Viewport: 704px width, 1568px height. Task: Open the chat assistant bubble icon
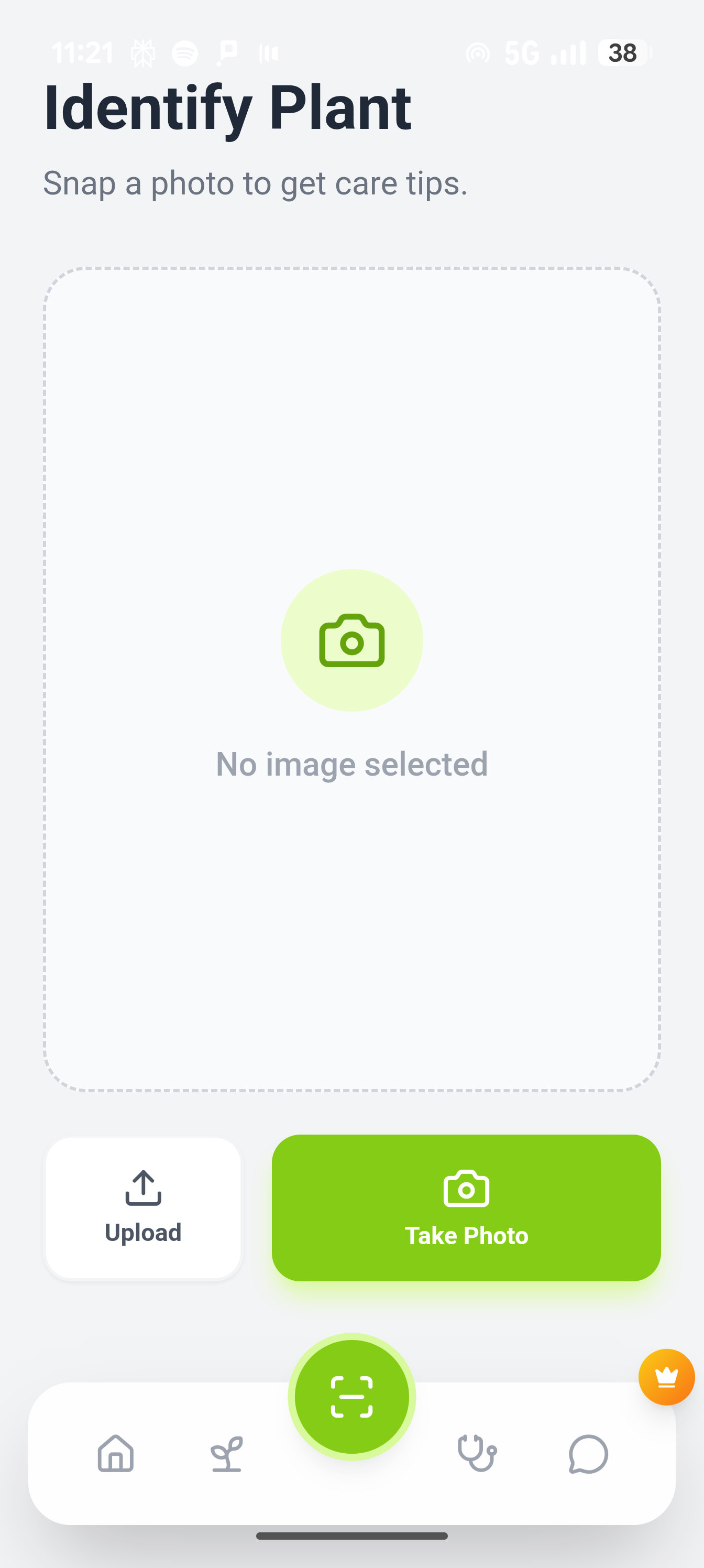coord(587,1455)
